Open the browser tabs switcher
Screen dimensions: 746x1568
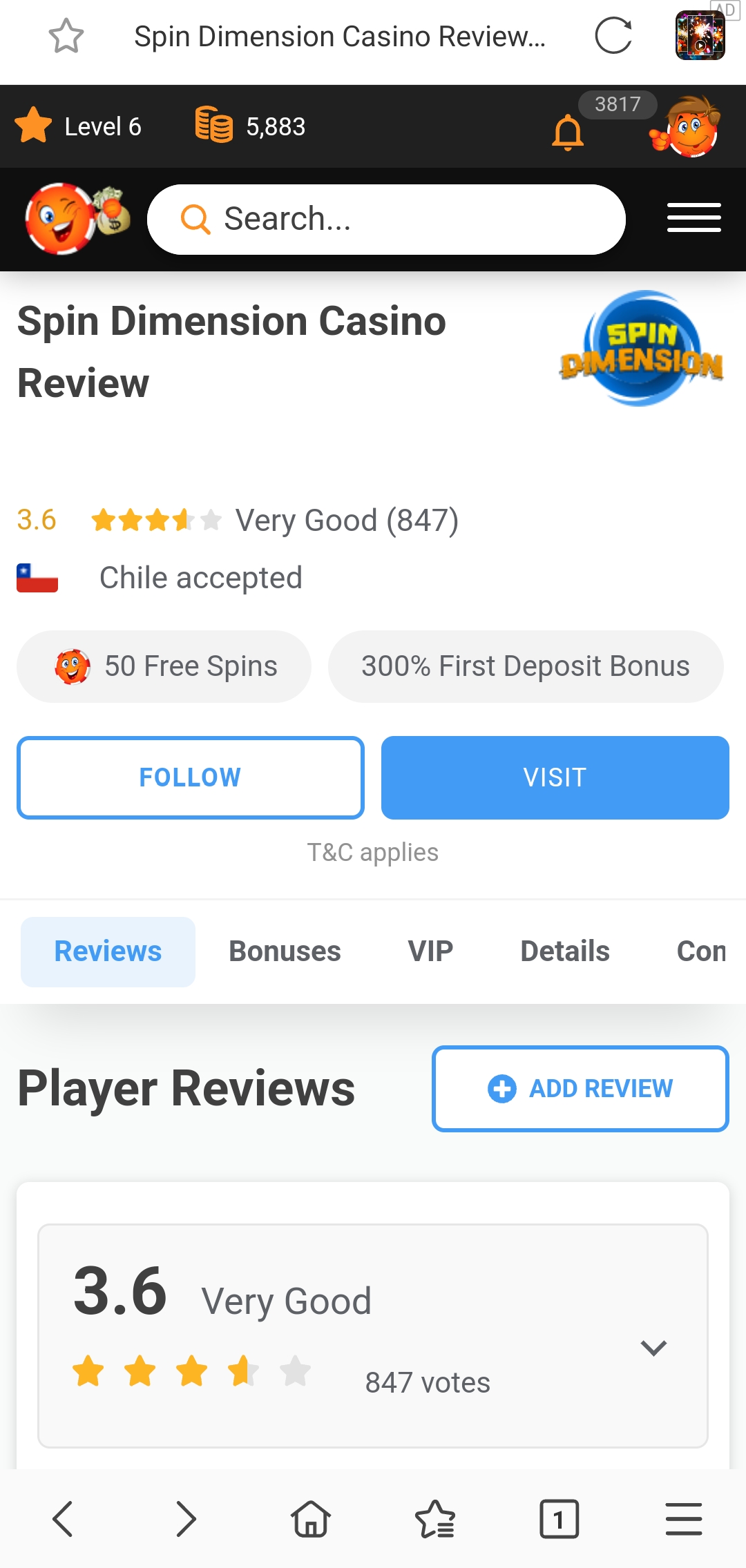[x=559, y=1519]
